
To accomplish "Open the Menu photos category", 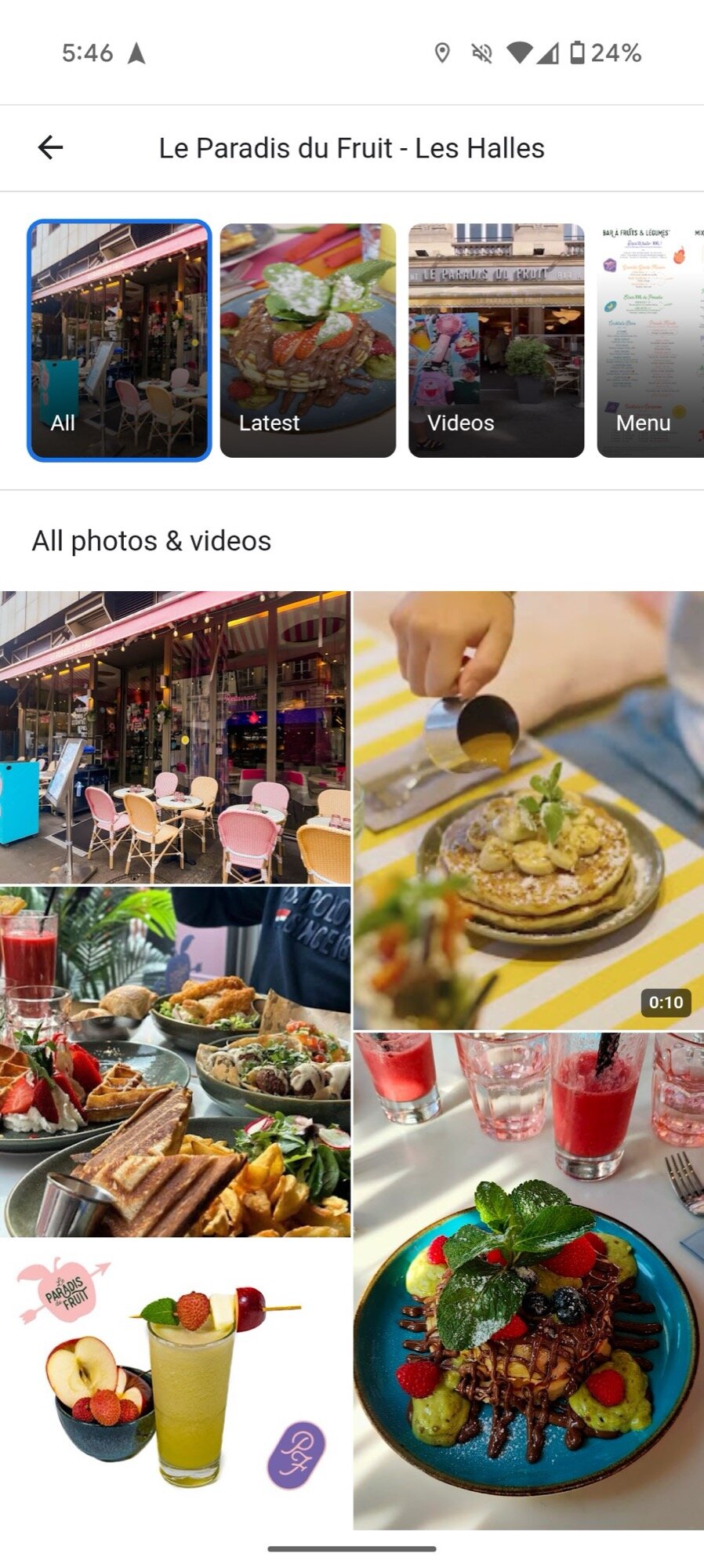I will pyautogui.click(x=649, y=340).
